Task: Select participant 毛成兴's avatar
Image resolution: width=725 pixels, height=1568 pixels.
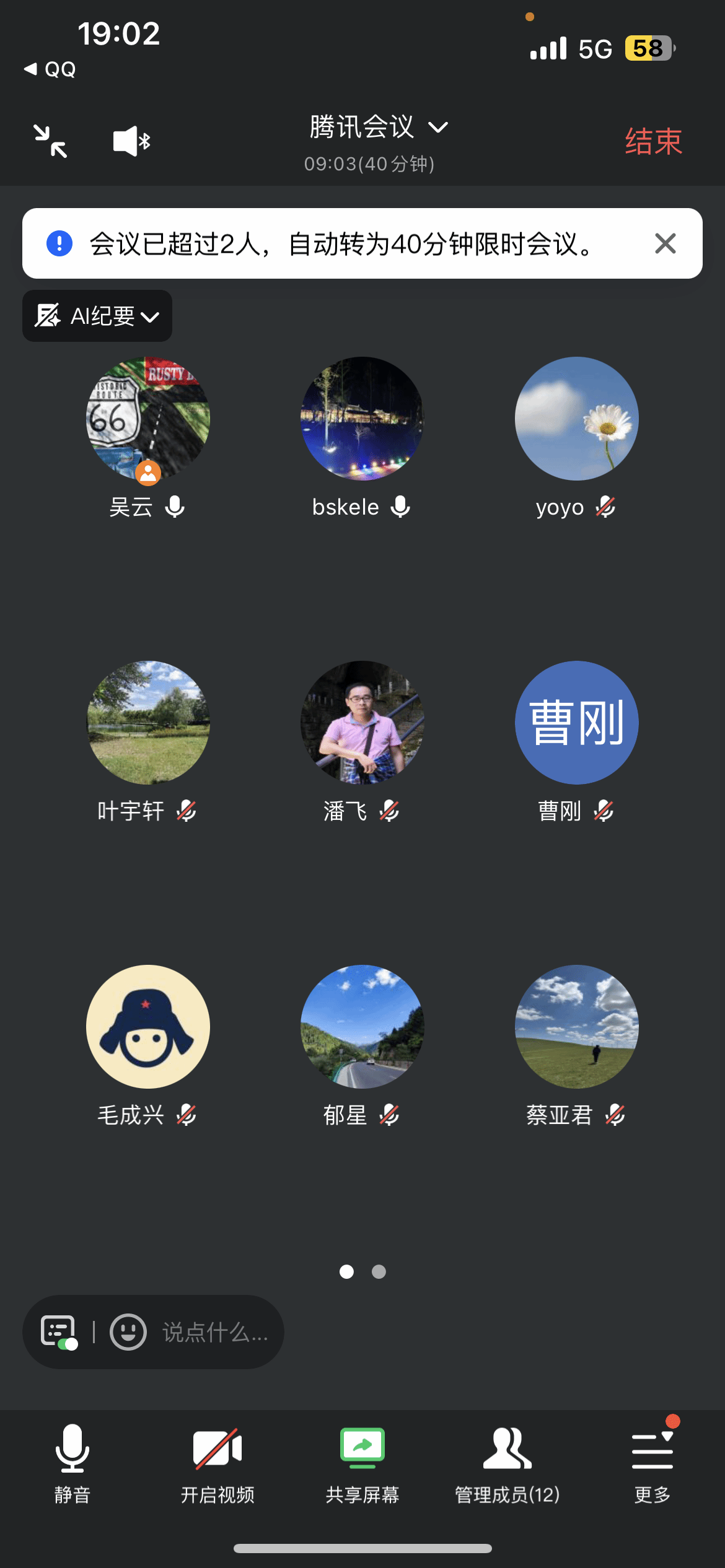Action: 148,1027
